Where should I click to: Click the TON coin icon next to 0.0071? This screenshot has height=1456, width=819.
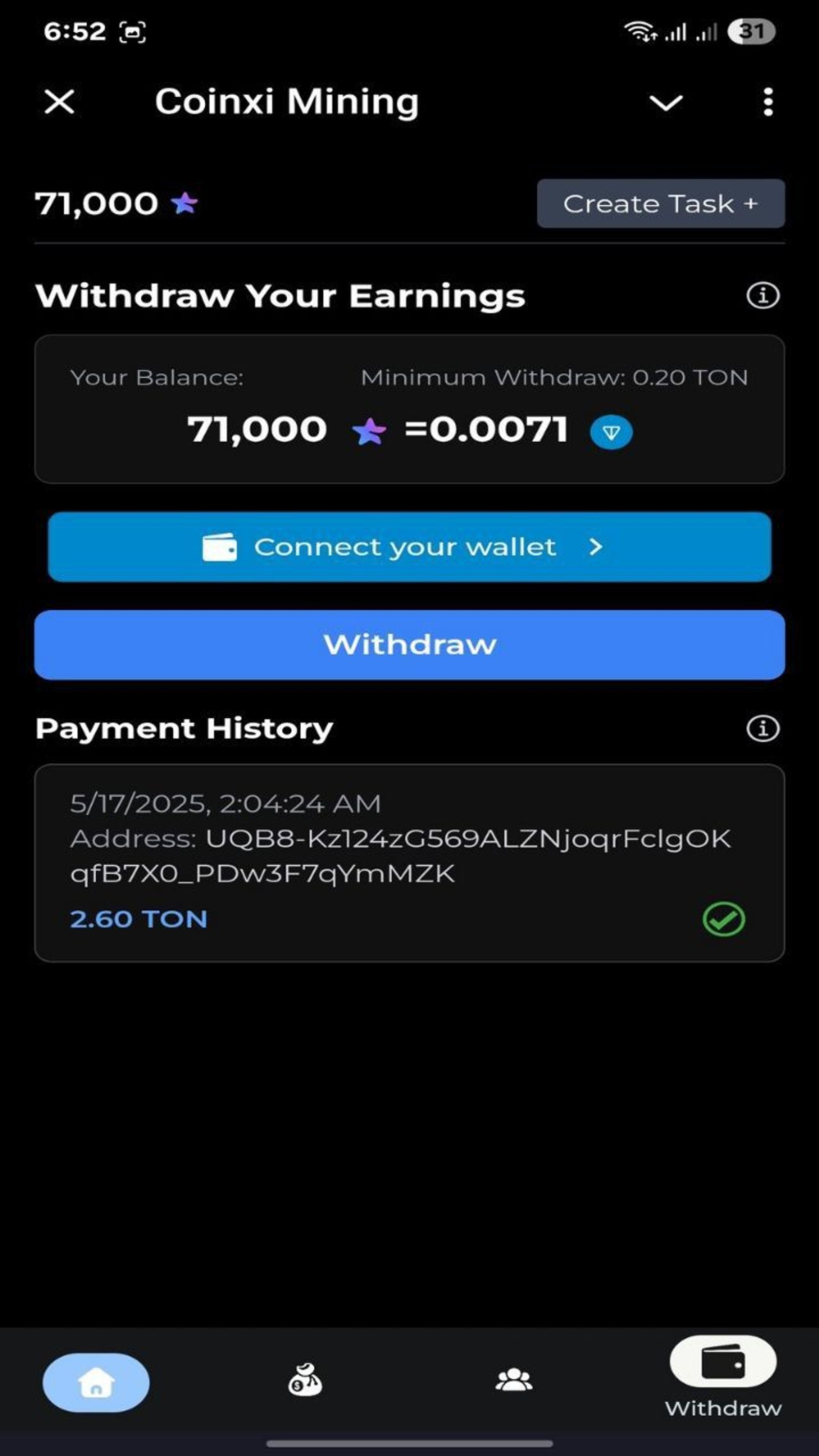tap(612, 431)
